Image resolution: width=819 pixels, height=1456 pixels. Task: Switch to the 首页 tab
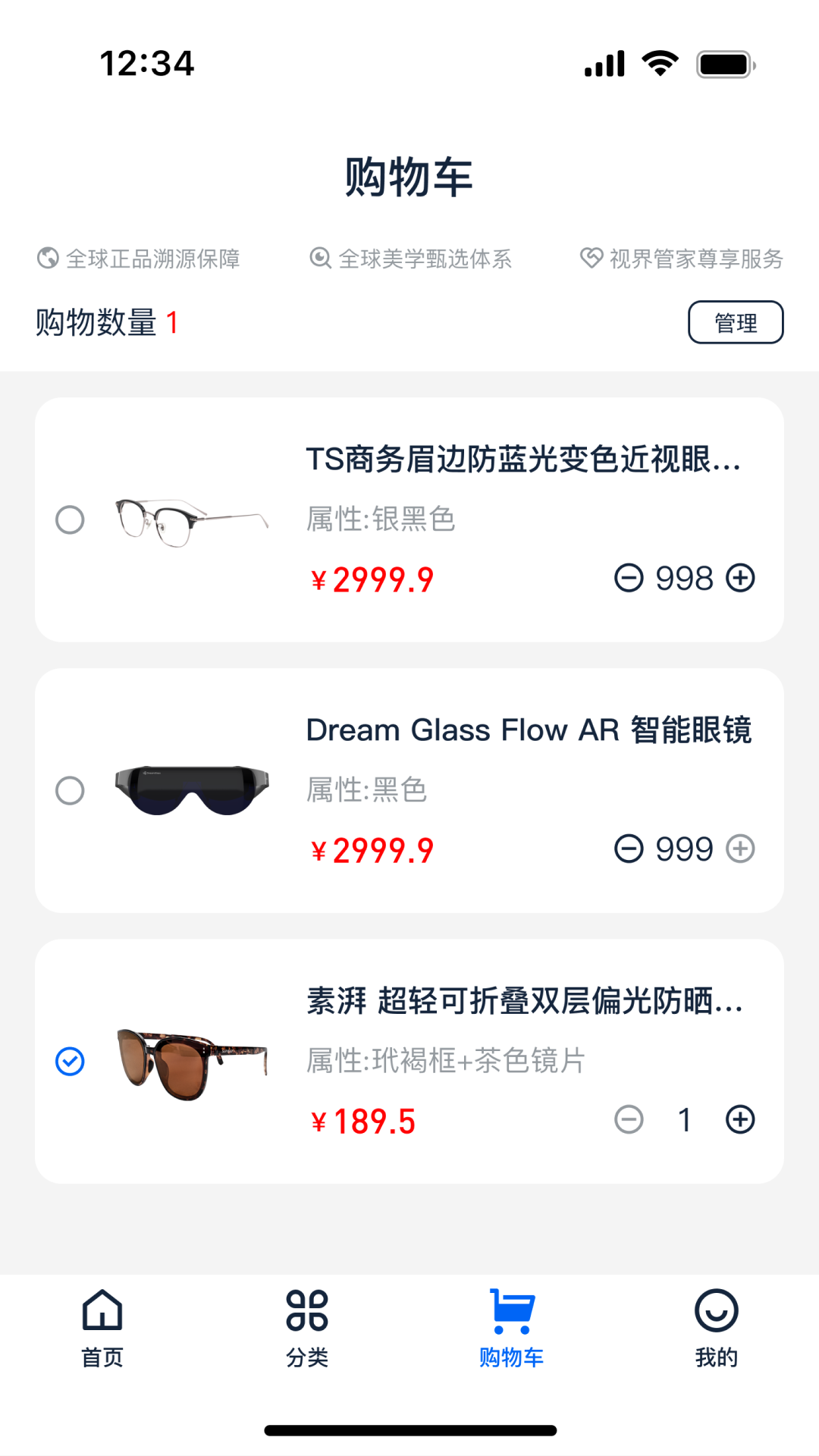pos(101,1327)
